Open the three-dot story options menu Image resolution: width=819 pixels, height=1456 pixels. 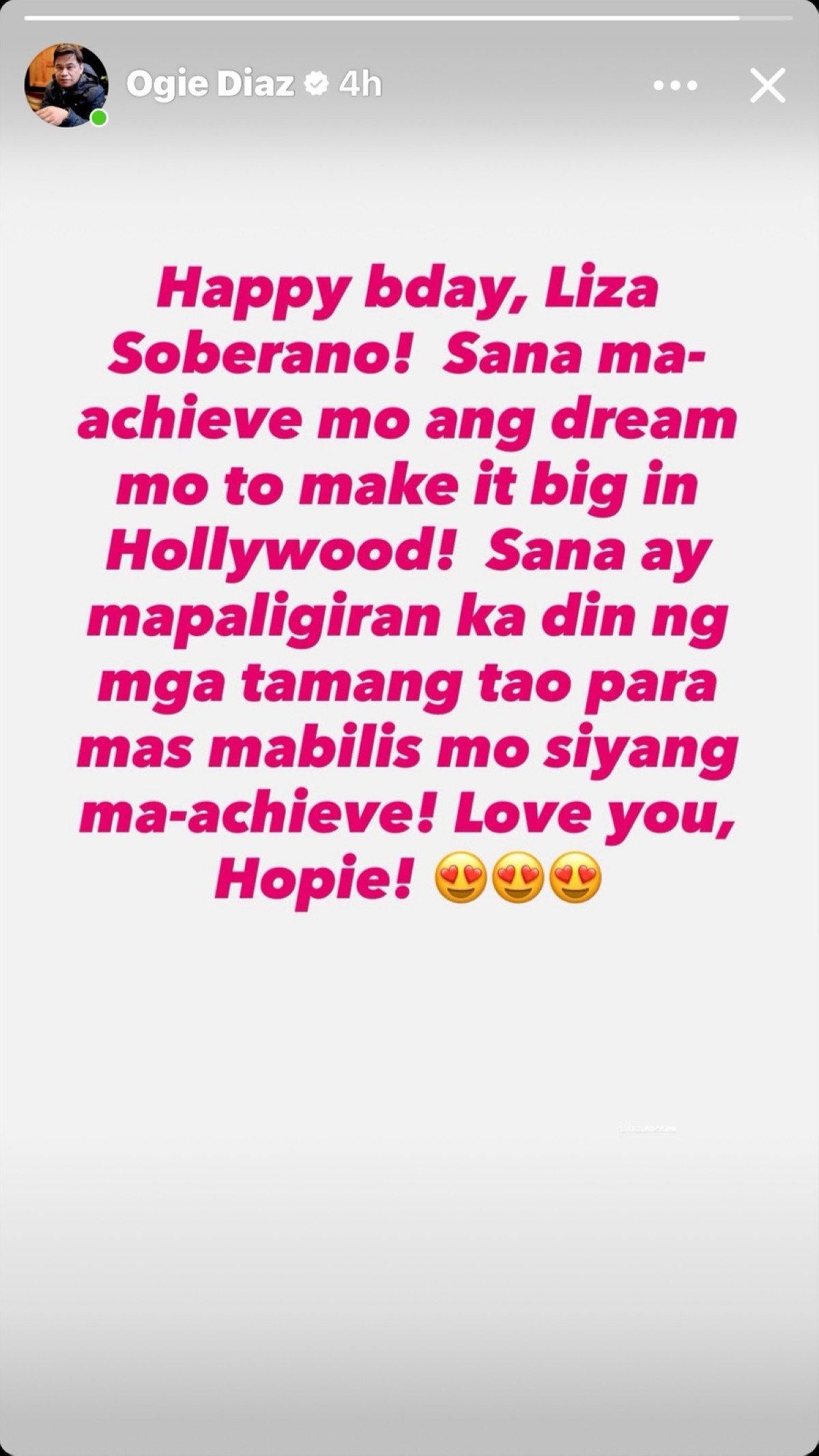click(x=675, y=86)
